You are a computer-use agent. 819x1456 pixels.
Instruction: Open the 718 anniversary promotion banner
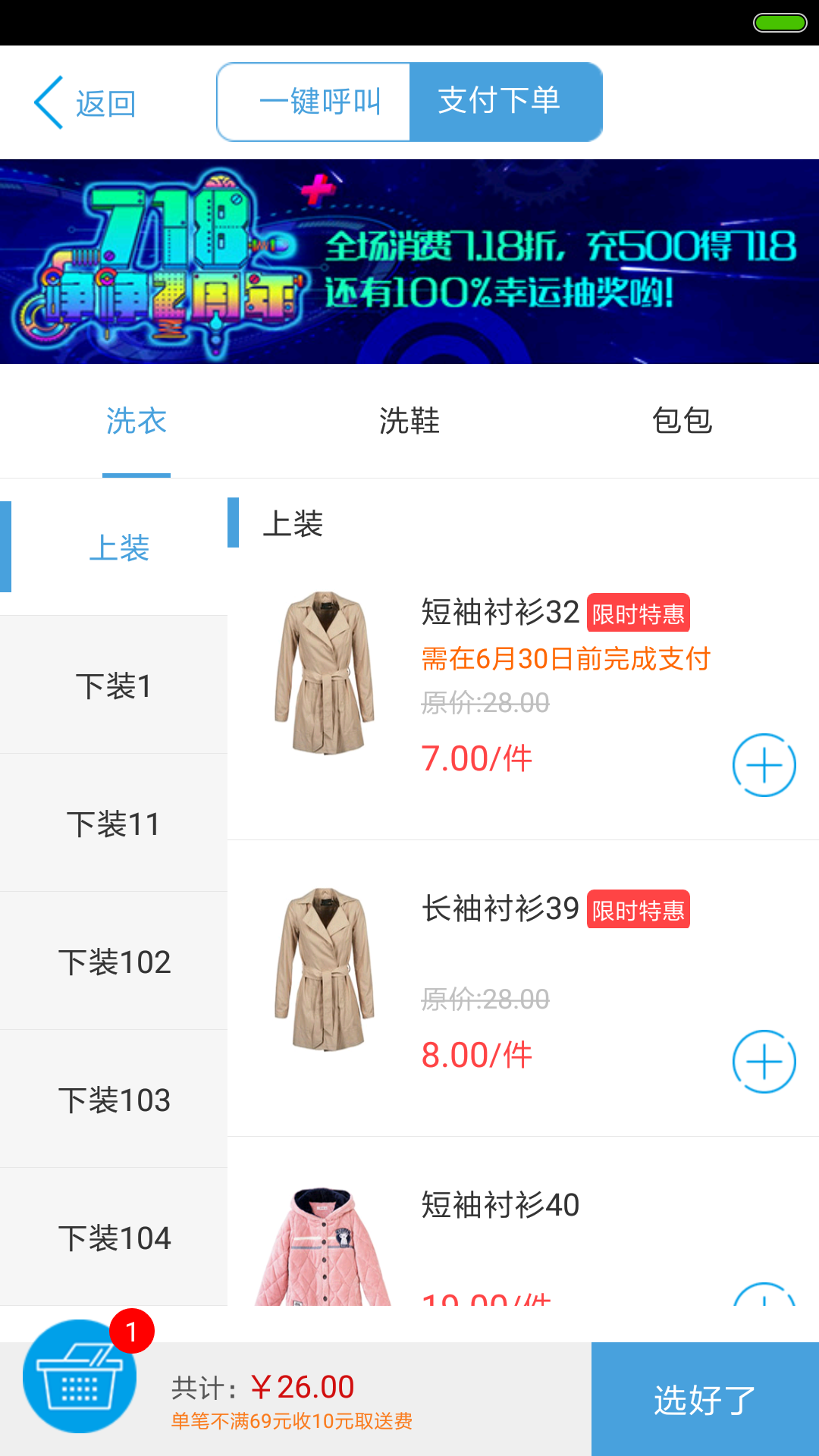coord(409,261)
